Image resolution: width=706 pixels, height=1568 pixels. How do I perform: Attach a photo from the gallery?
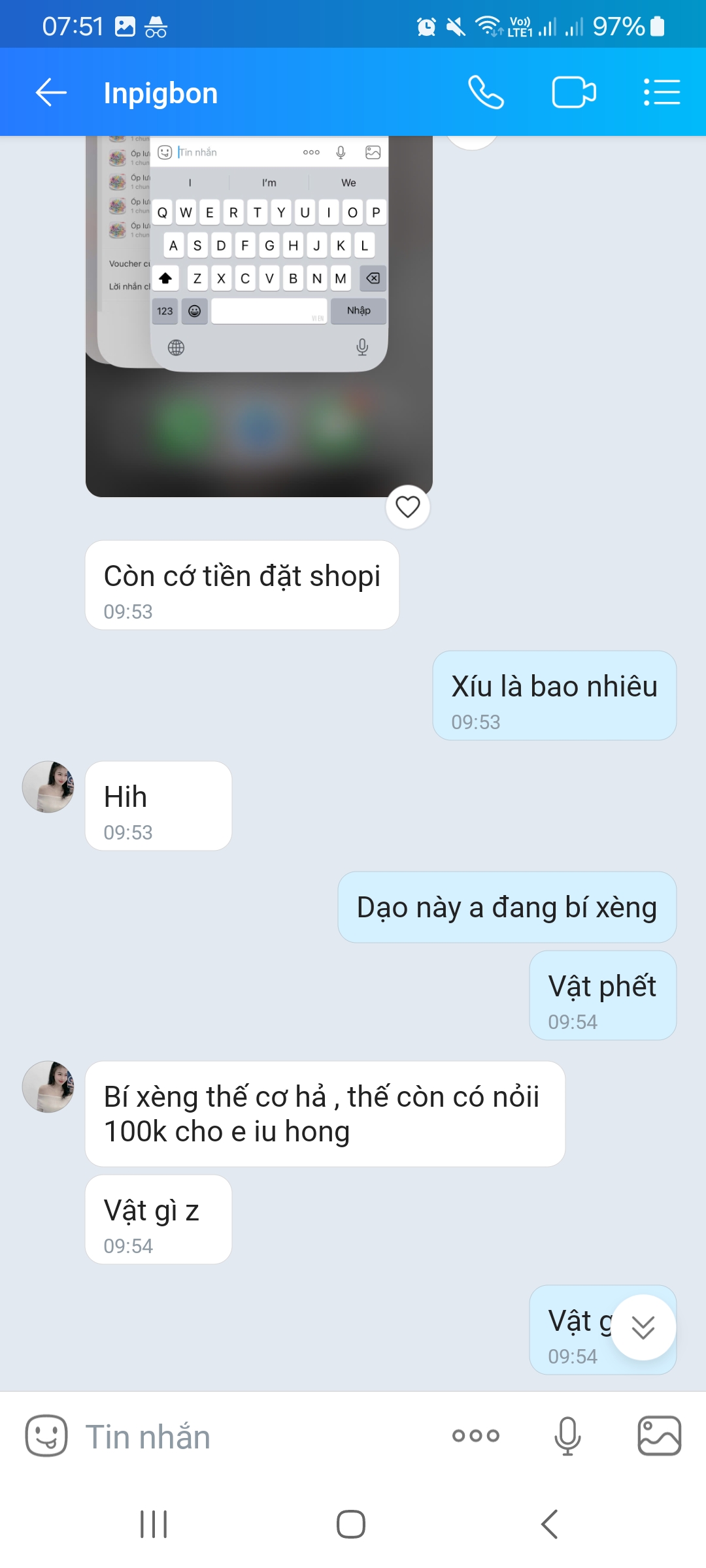(x=659, y=1436)
